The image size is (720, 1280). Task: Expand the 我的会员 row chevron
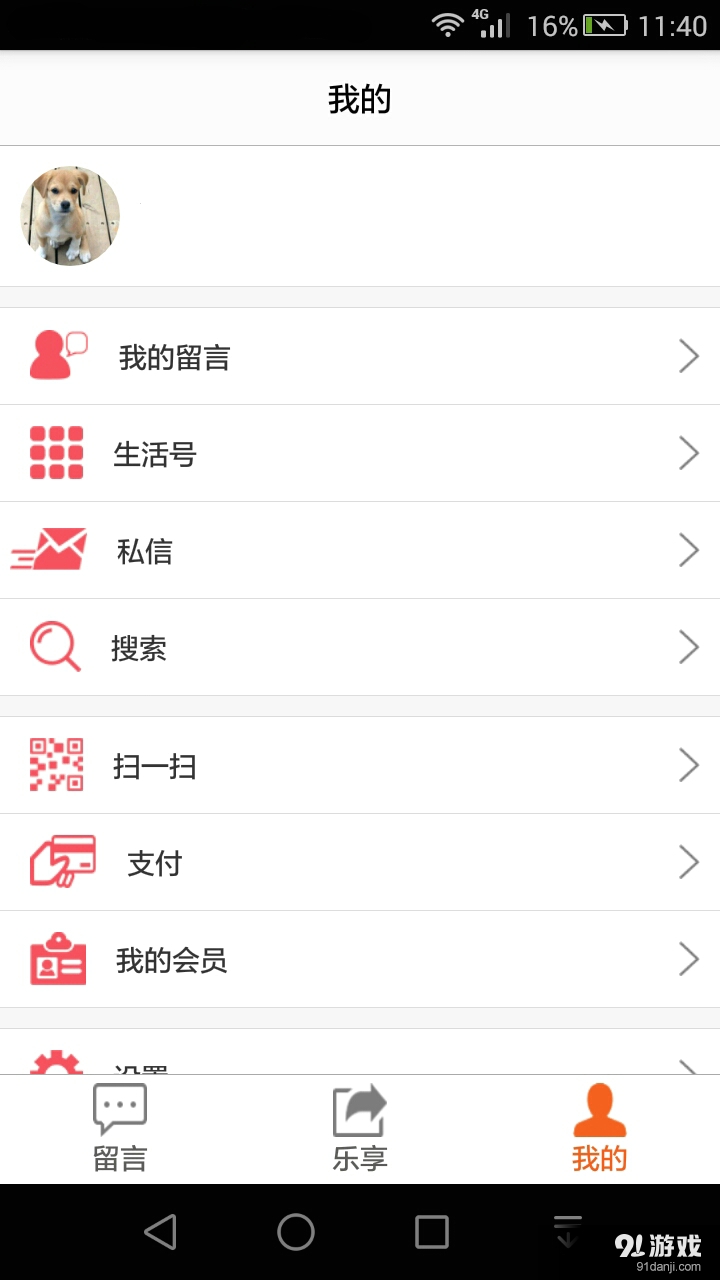pos(689,959)
